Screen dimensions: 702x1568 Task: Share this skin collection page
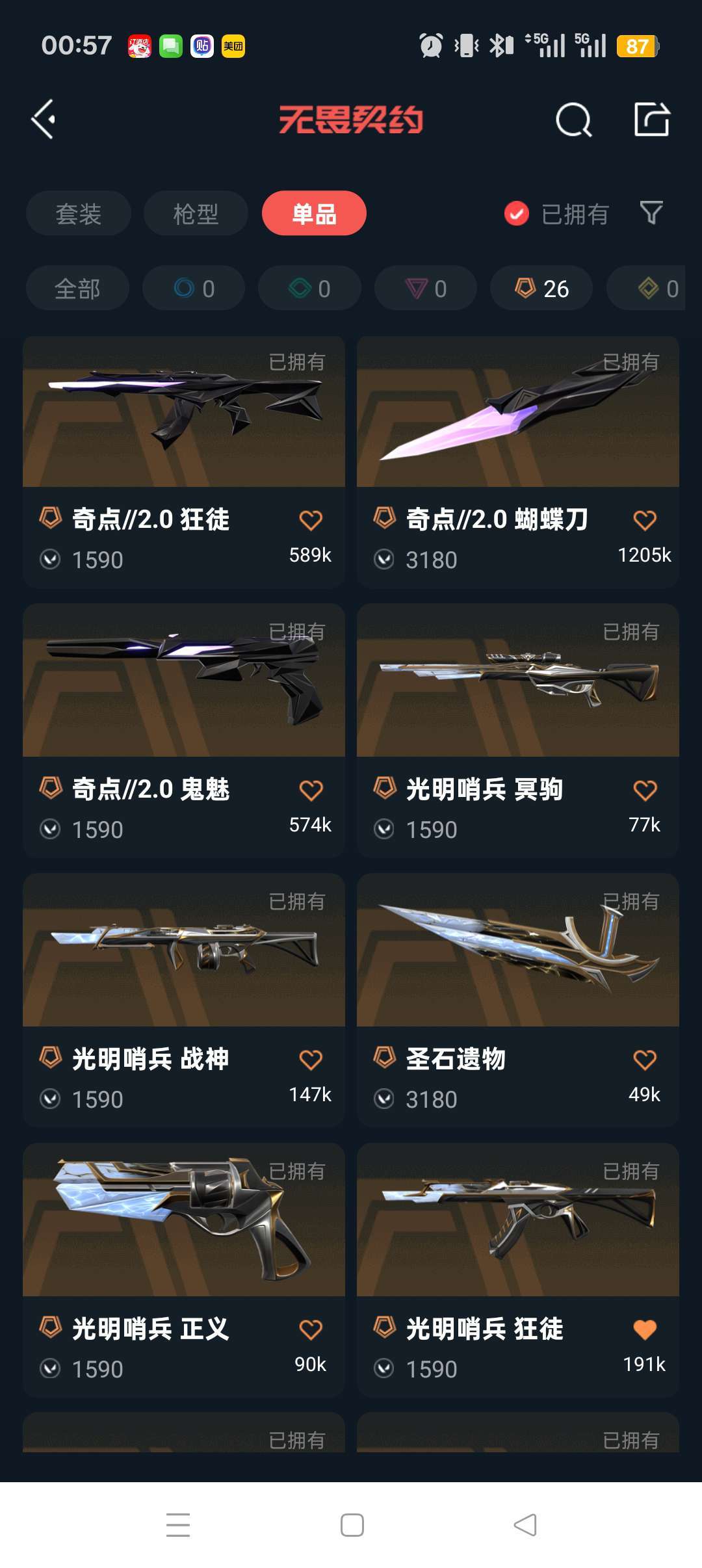[651, 120]
